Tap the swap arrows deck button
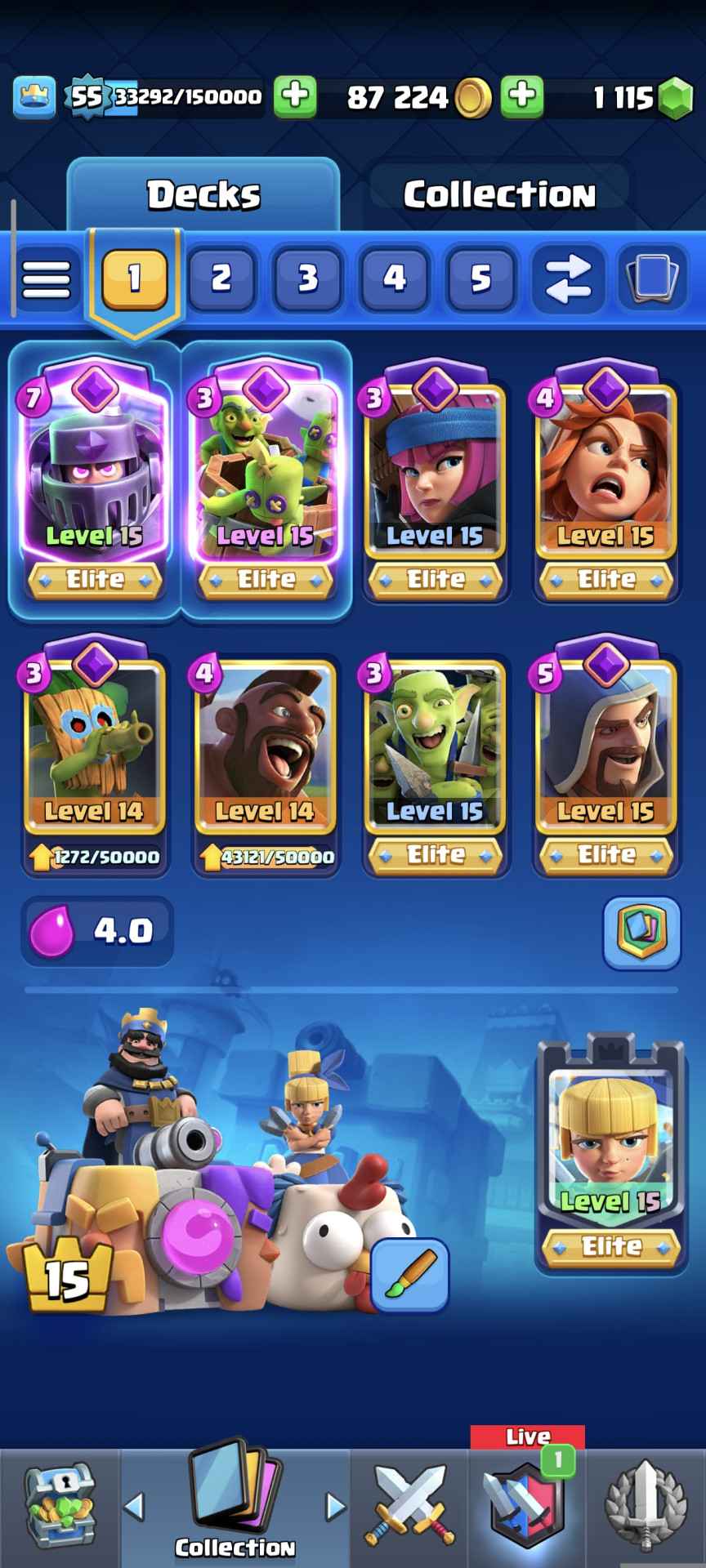 point(567,279)
